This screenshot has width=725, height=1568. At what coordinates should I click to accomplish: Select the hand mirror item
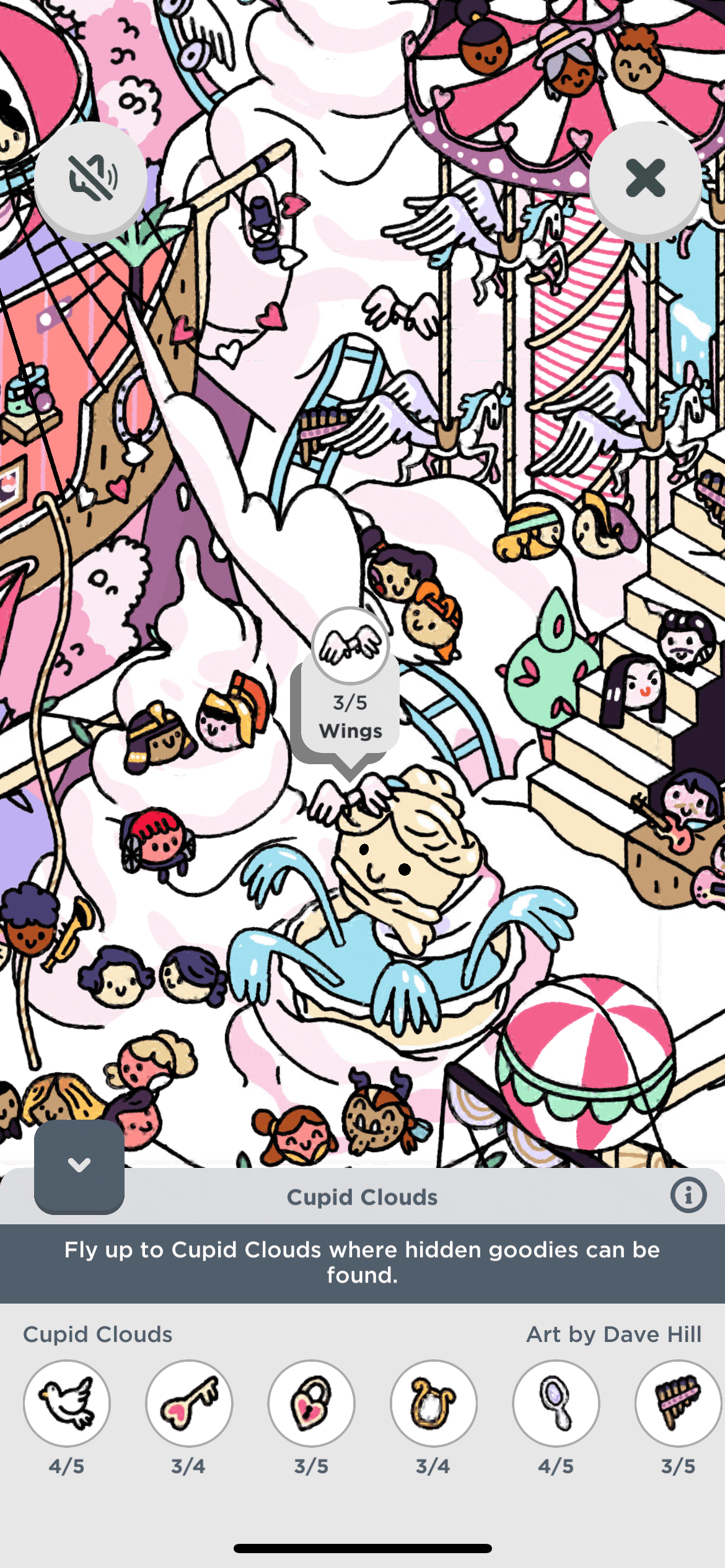click(x=556, y=1403)
